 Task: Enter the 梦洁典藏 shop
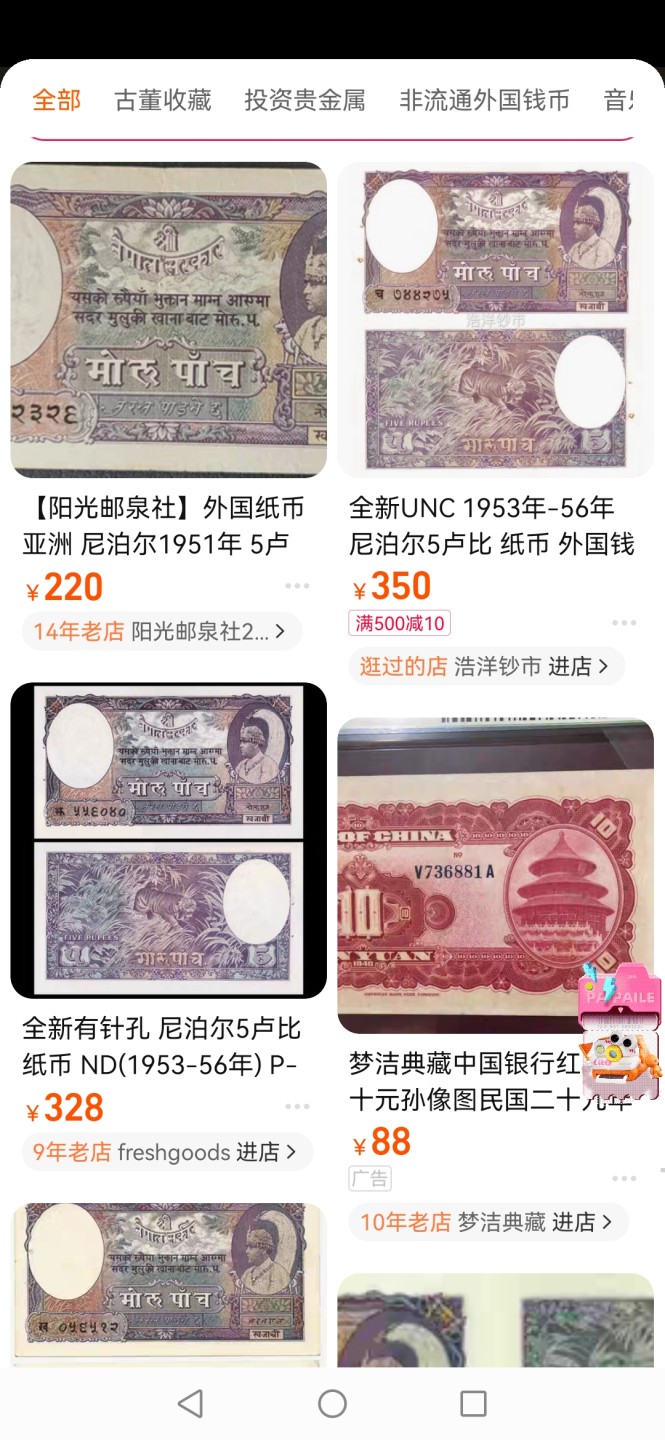[x=487, y=1221]
